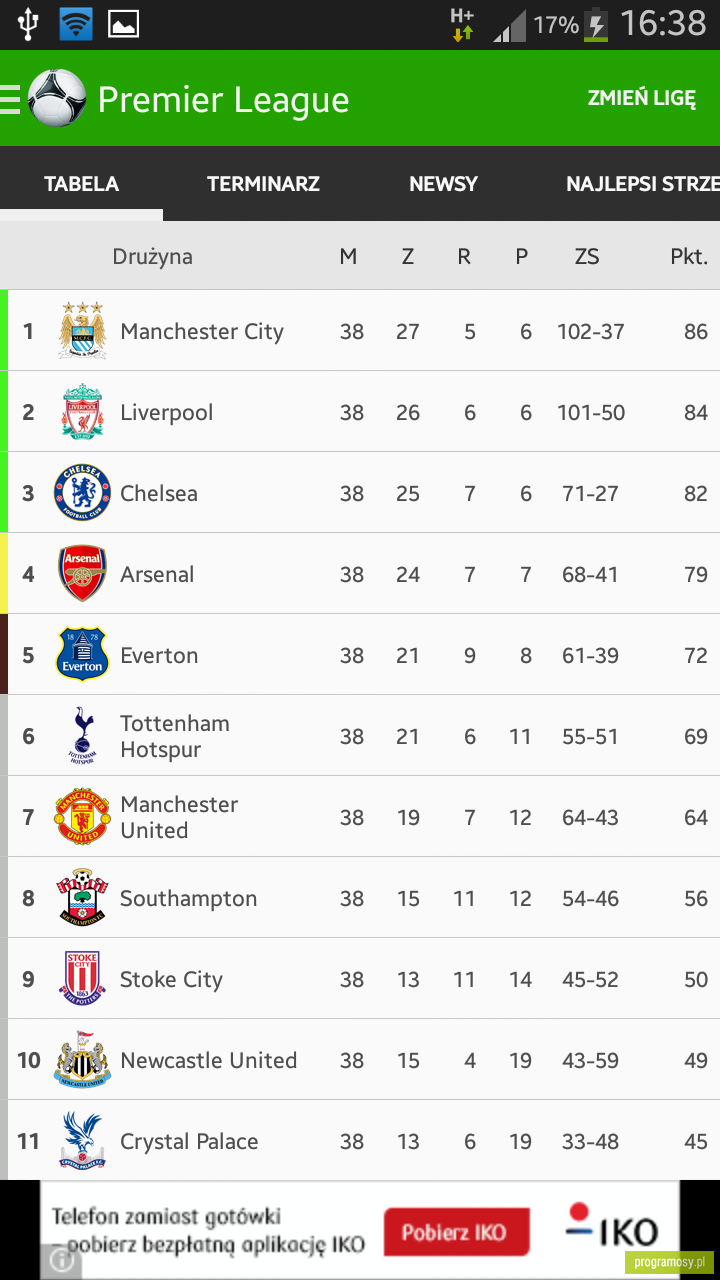Switch to the TERMINARZ tab
Screen dimensions: 720x1280
click(263, 184)
